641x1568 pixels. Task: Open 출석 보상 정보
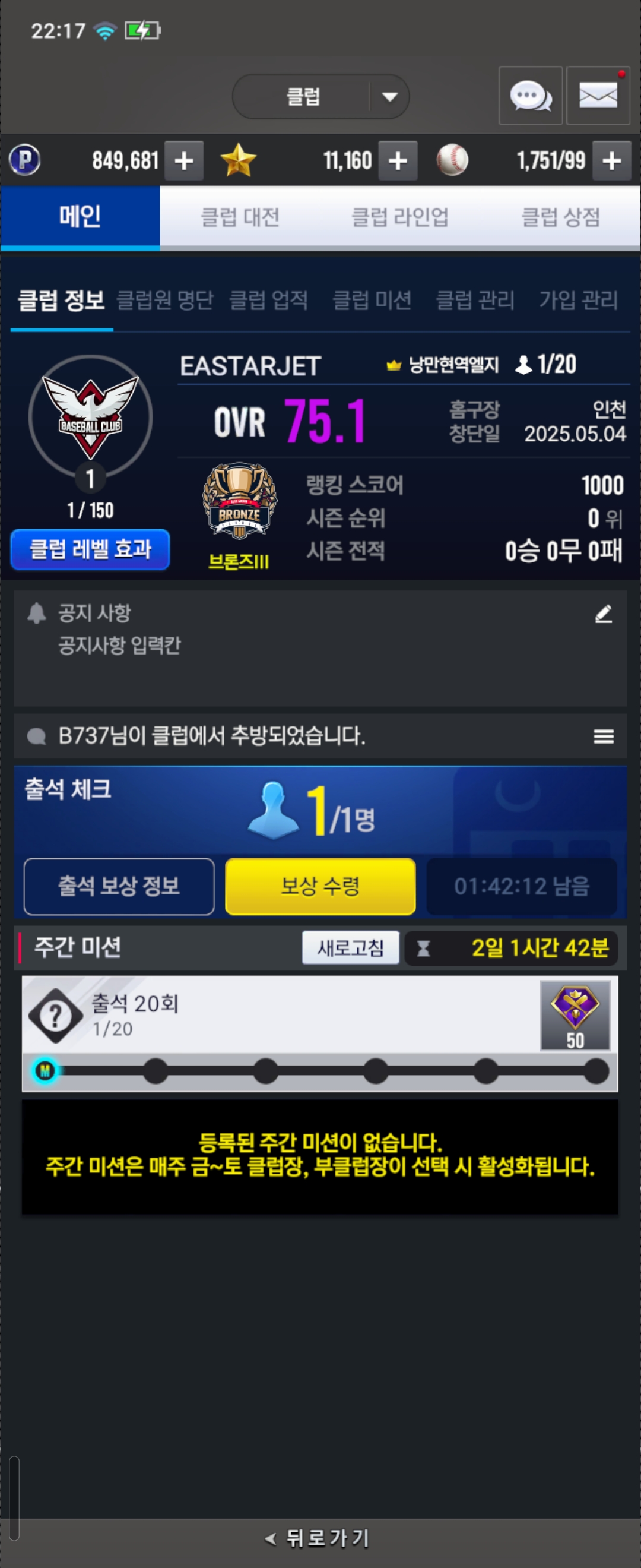tap(119, 886)
